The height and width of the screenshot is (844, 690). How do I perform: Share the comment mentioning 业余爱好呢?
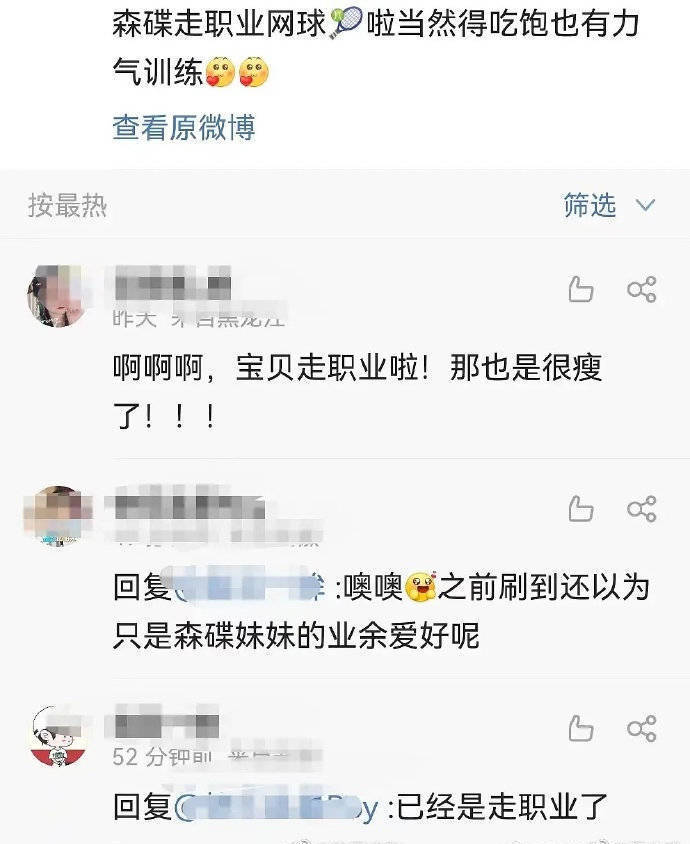click(641, 509)
